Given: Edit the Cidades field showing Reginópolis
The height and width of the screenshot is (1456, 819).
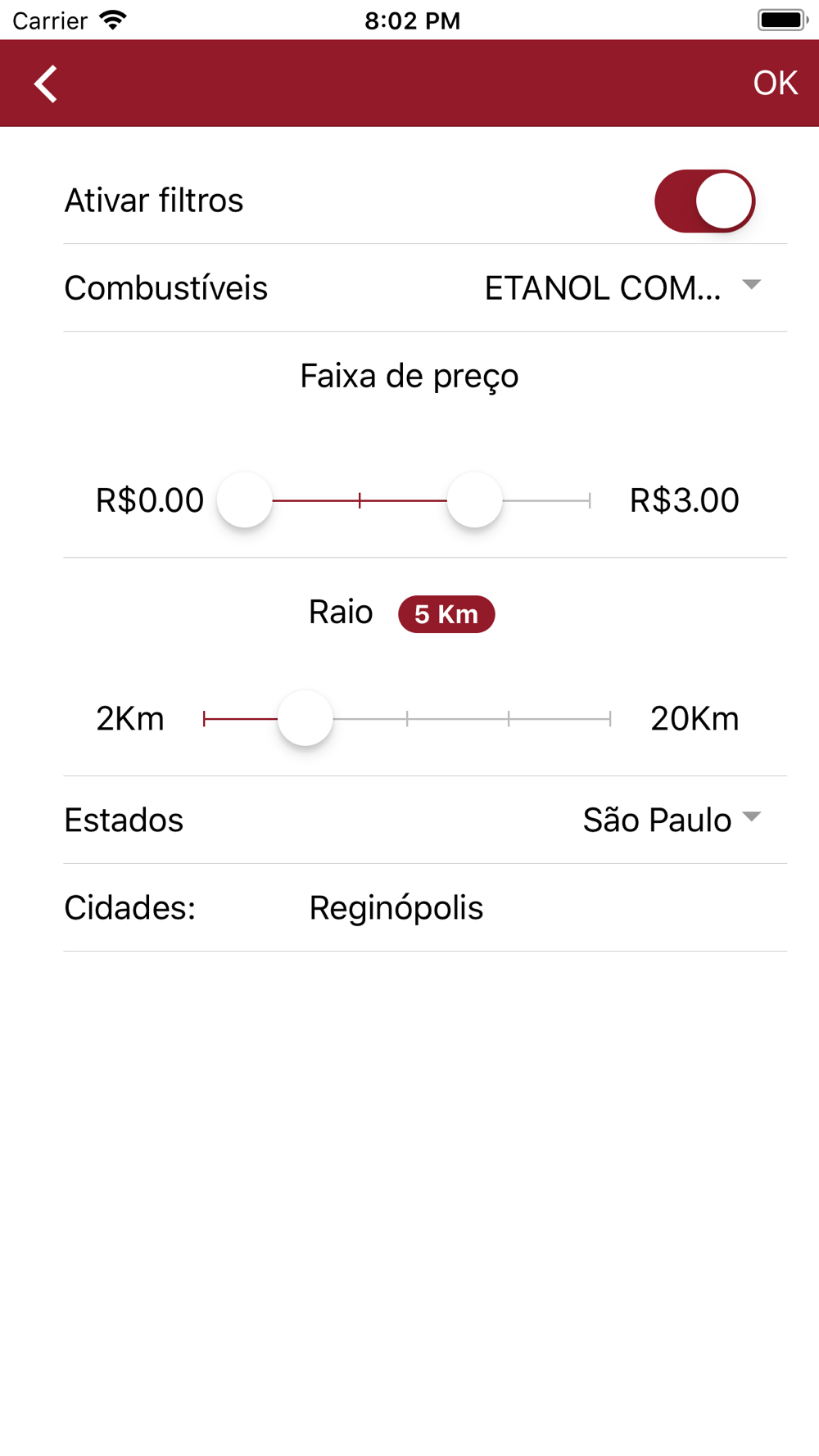Looking at the screenshot, I should coord(396,908).
